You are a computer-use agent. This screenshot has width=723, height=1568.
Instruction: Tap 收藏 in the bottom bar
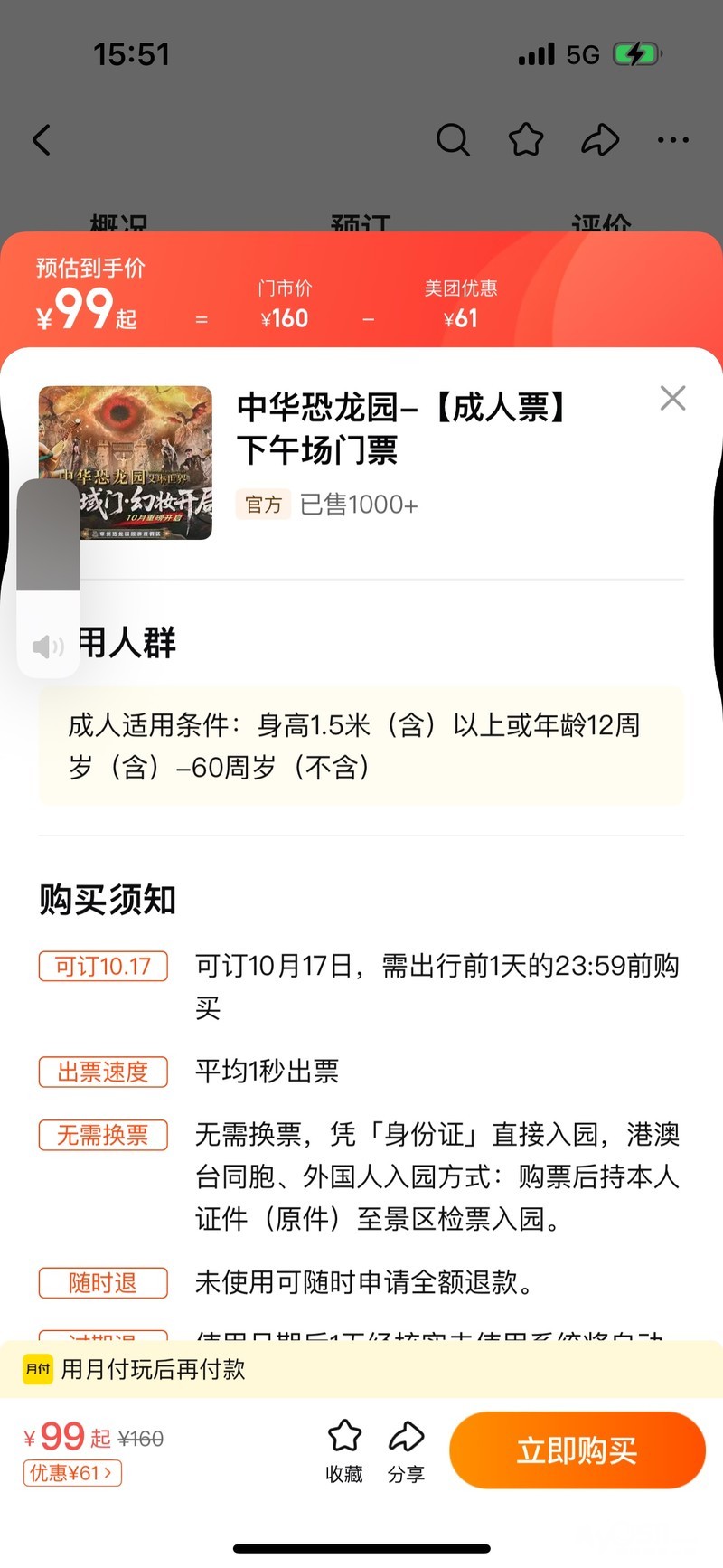tap(344, 1450)
